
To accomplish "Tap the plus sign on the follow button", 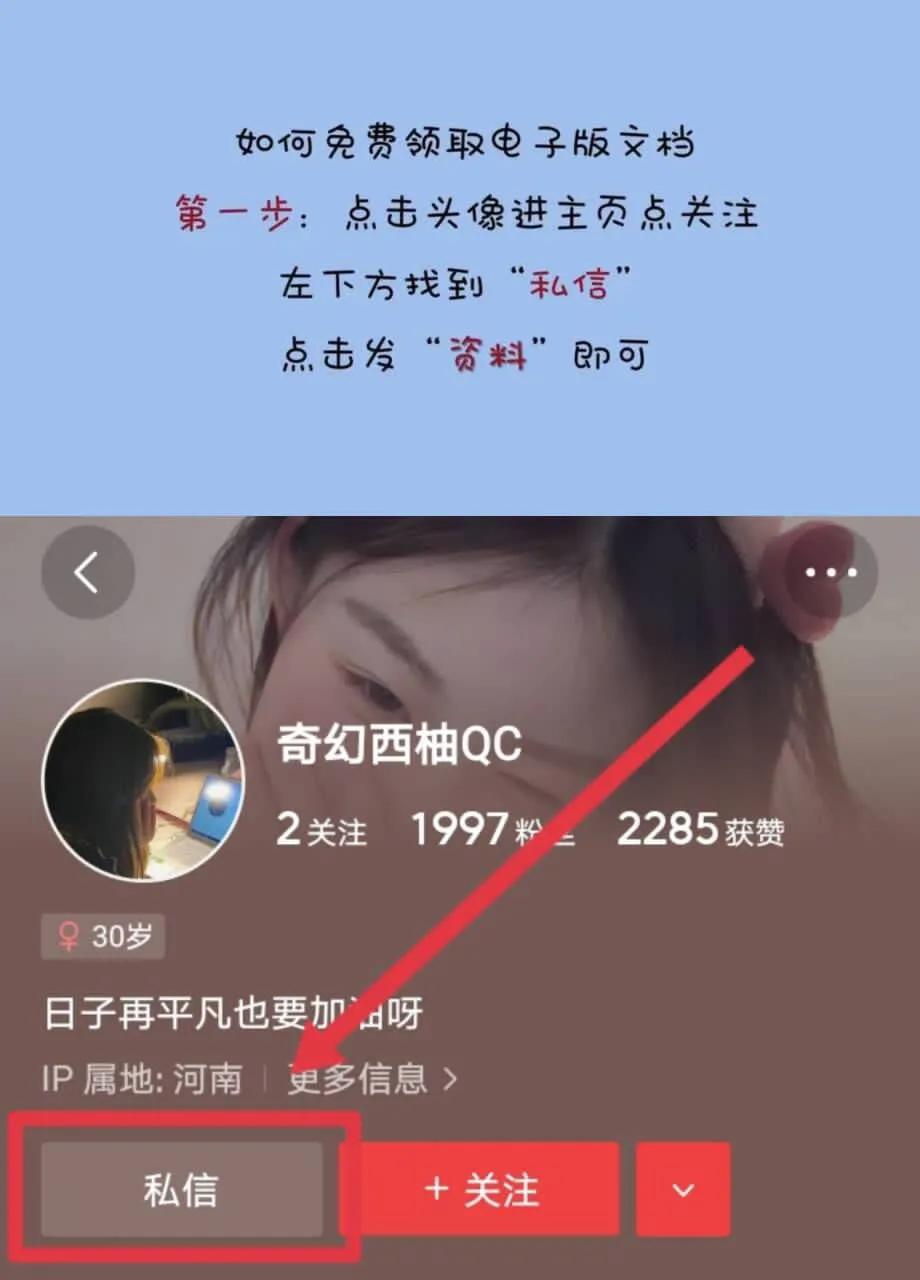I will pos(437,1190).
